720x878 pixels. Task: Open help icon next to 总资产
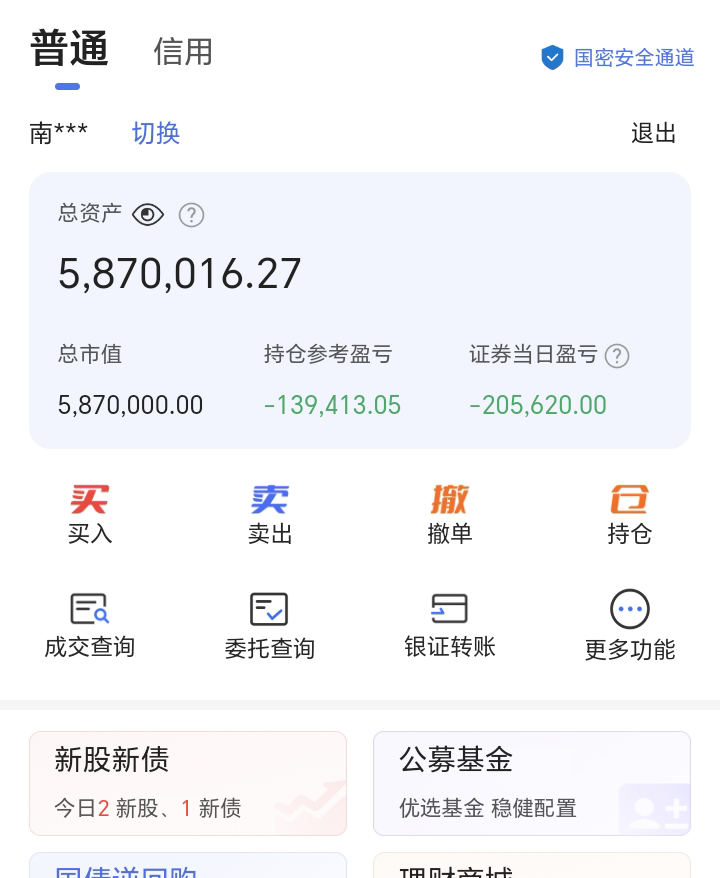191,215
